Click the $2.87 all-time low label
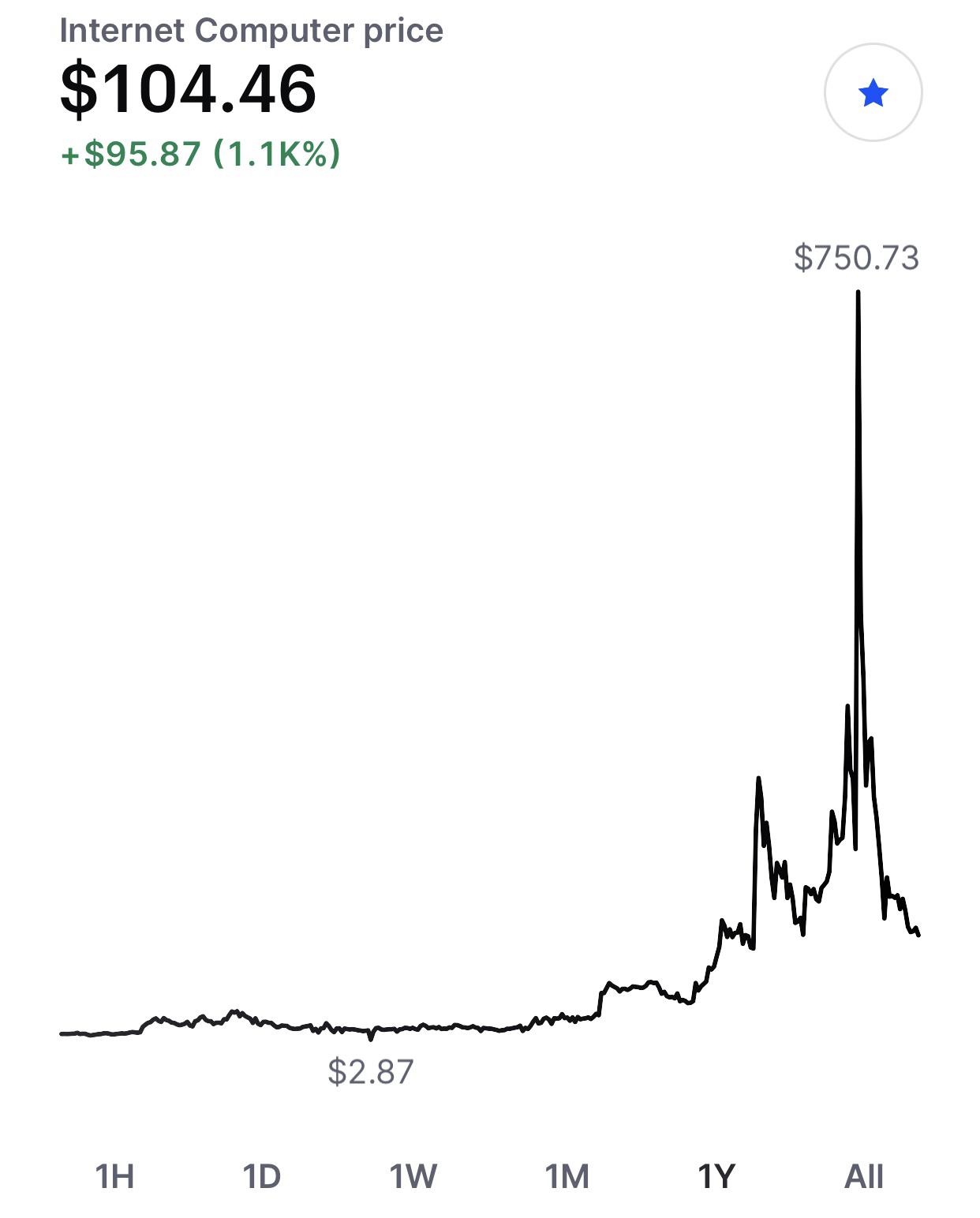The width and height of the screenshot is (980, 1218). pos(371,1070)
